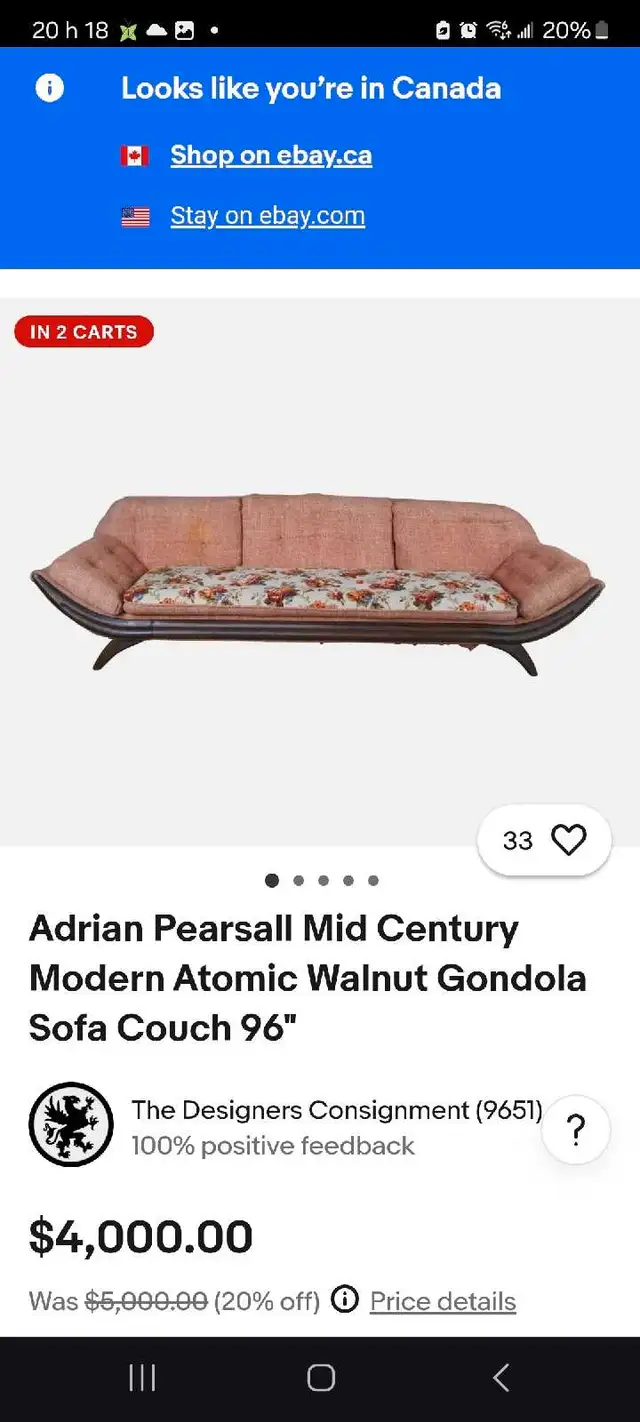Screen dimensions: 640x1422
Task: Choose Stay on ebay.com
Action: point(267,216)
